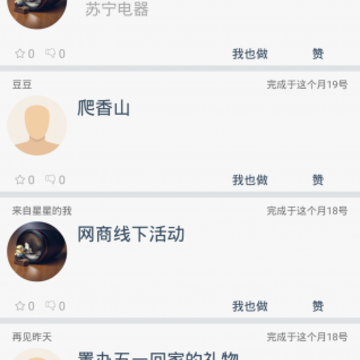Open comments on the 苏宁电器 post
Viewport: 360px width, 360px height.
(x=55, y=54)
